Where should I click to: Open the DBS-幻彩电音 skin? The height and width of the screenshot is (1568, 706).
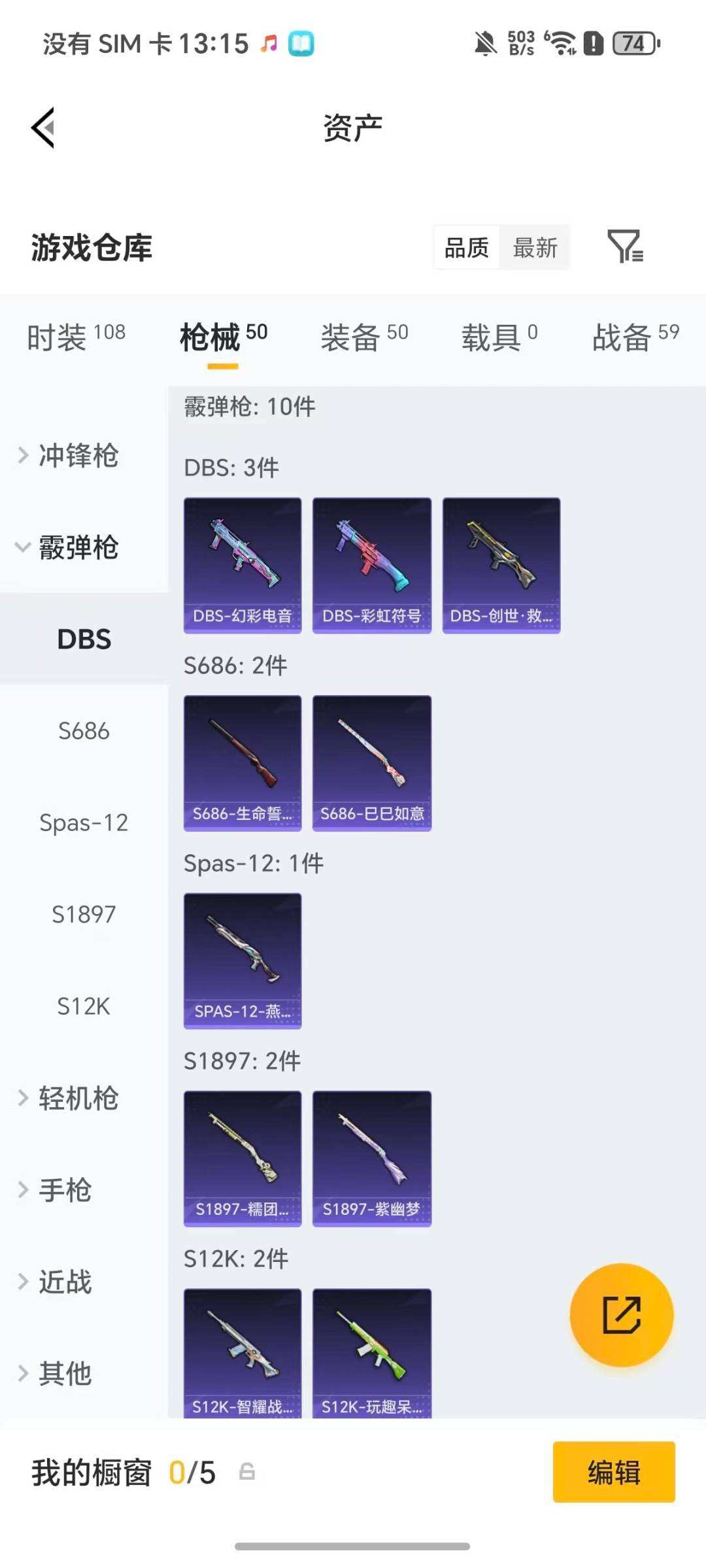coord(243,565)
